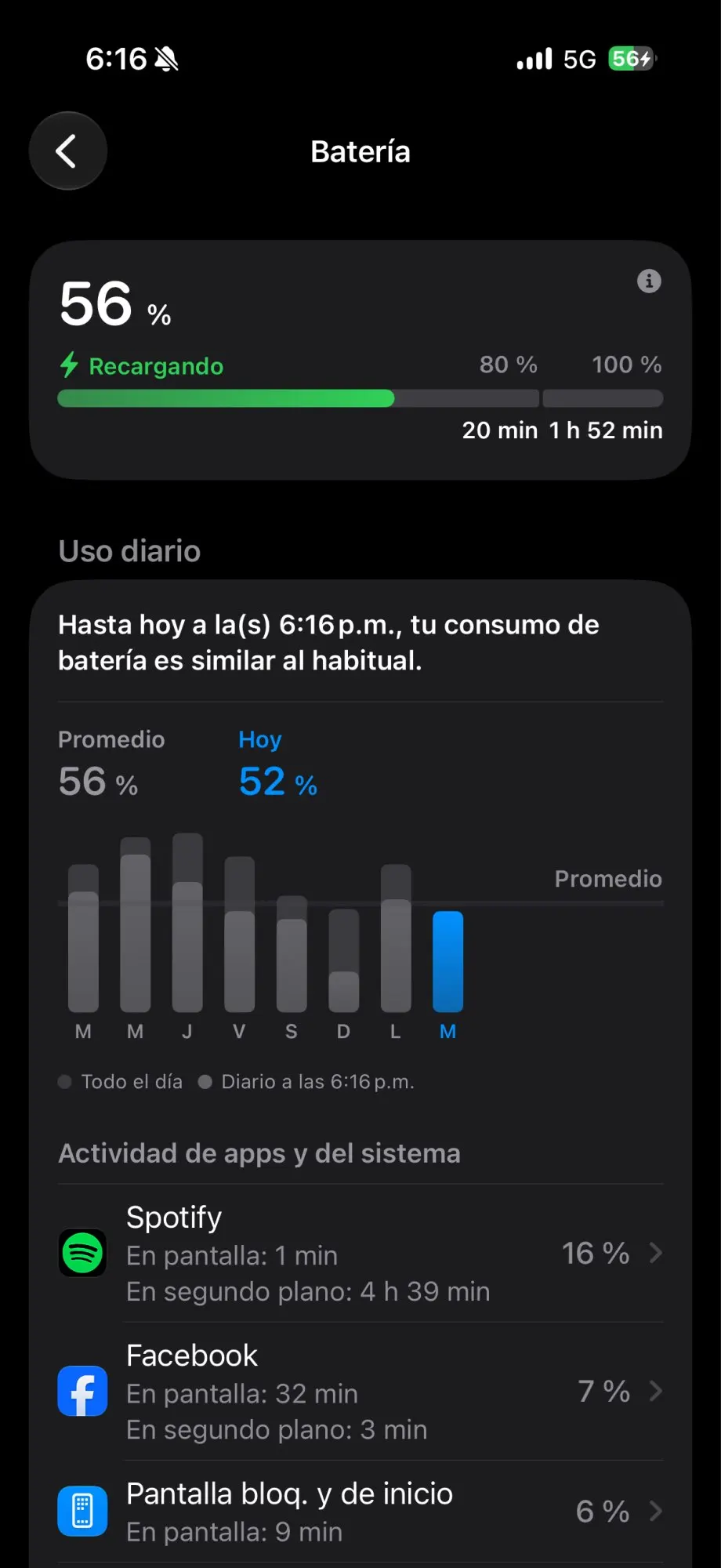Open Spotify battery usage details
The image size is (721, 1568).
pos(360,1253)
